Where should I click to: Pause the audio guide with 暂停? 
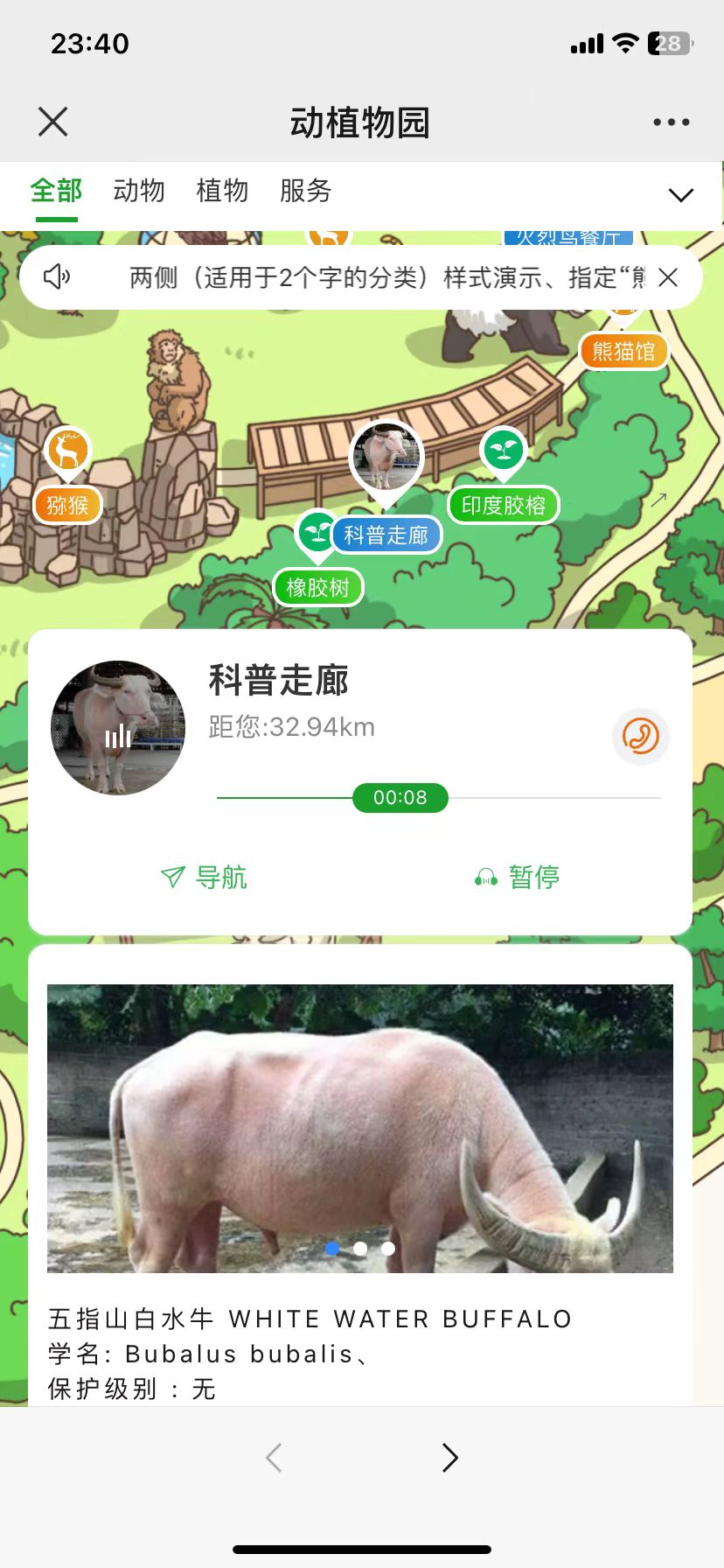[517, 877]
